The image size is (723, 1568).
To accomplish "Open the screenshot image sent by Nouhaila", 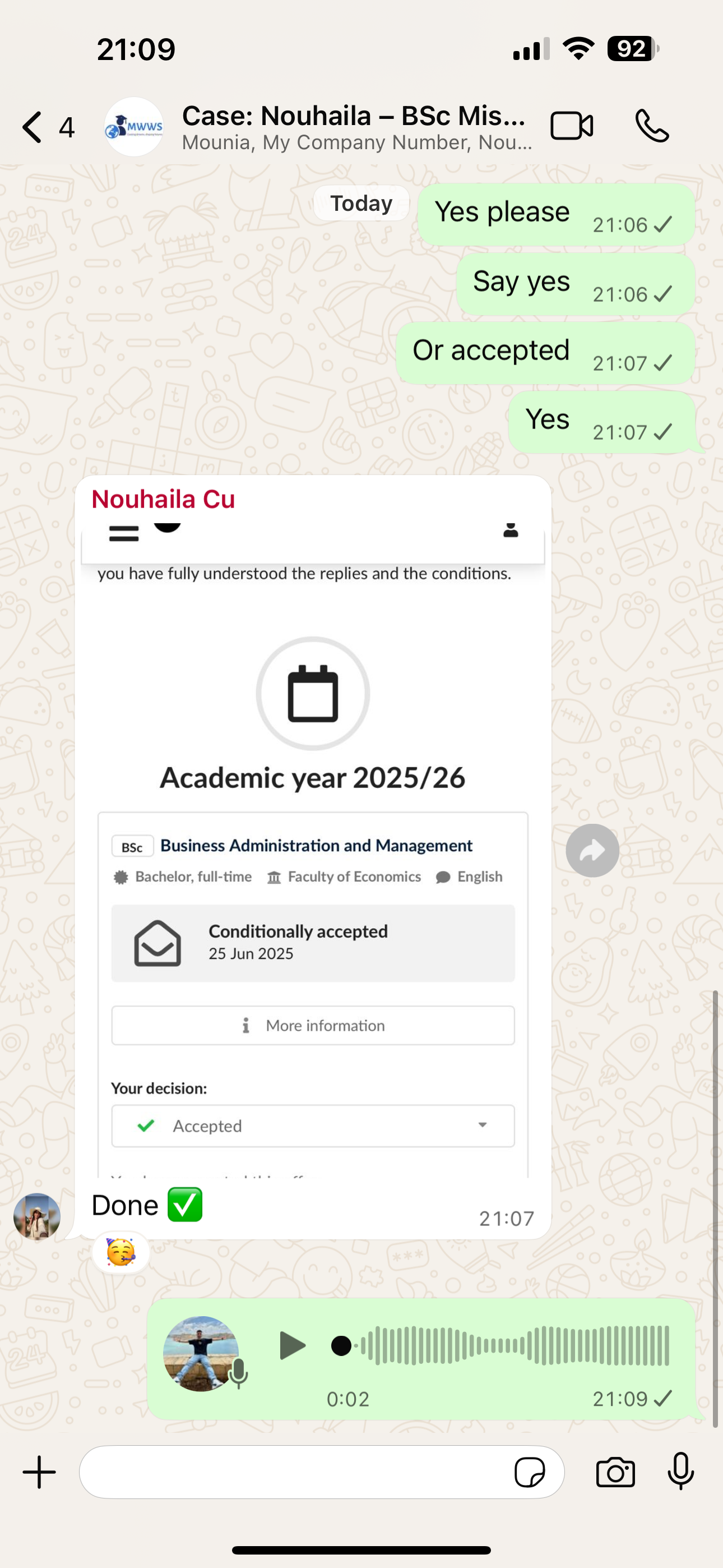I will (x=313, y=846).
